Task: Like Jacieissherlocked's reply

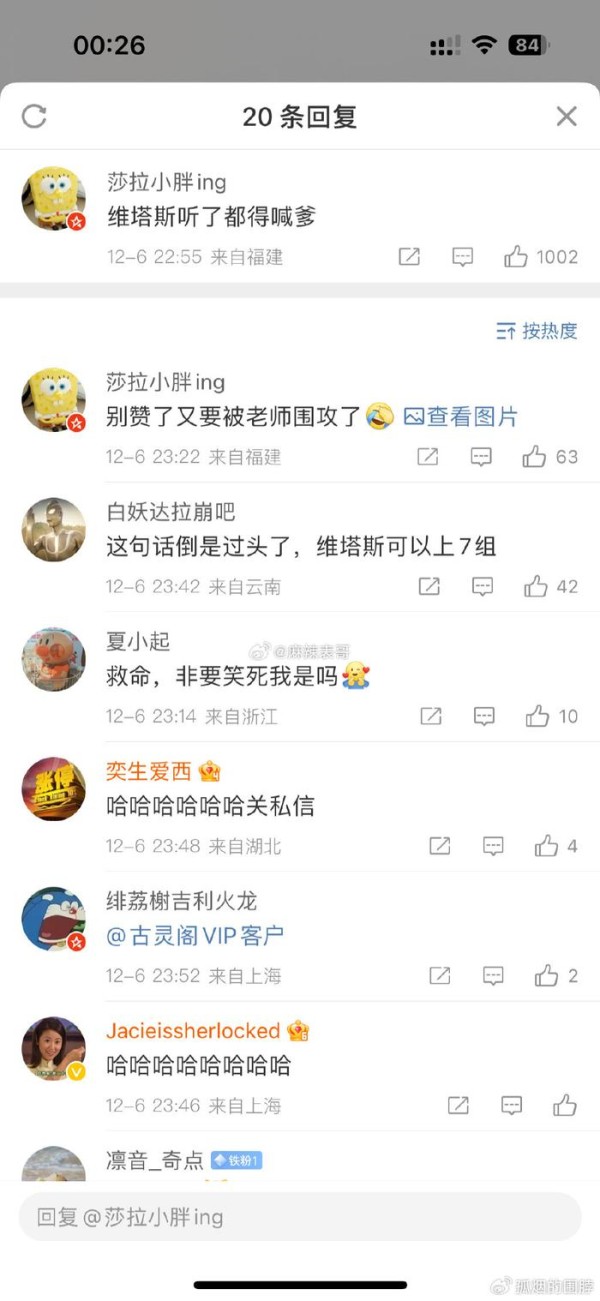Action: pos(565,1105)
